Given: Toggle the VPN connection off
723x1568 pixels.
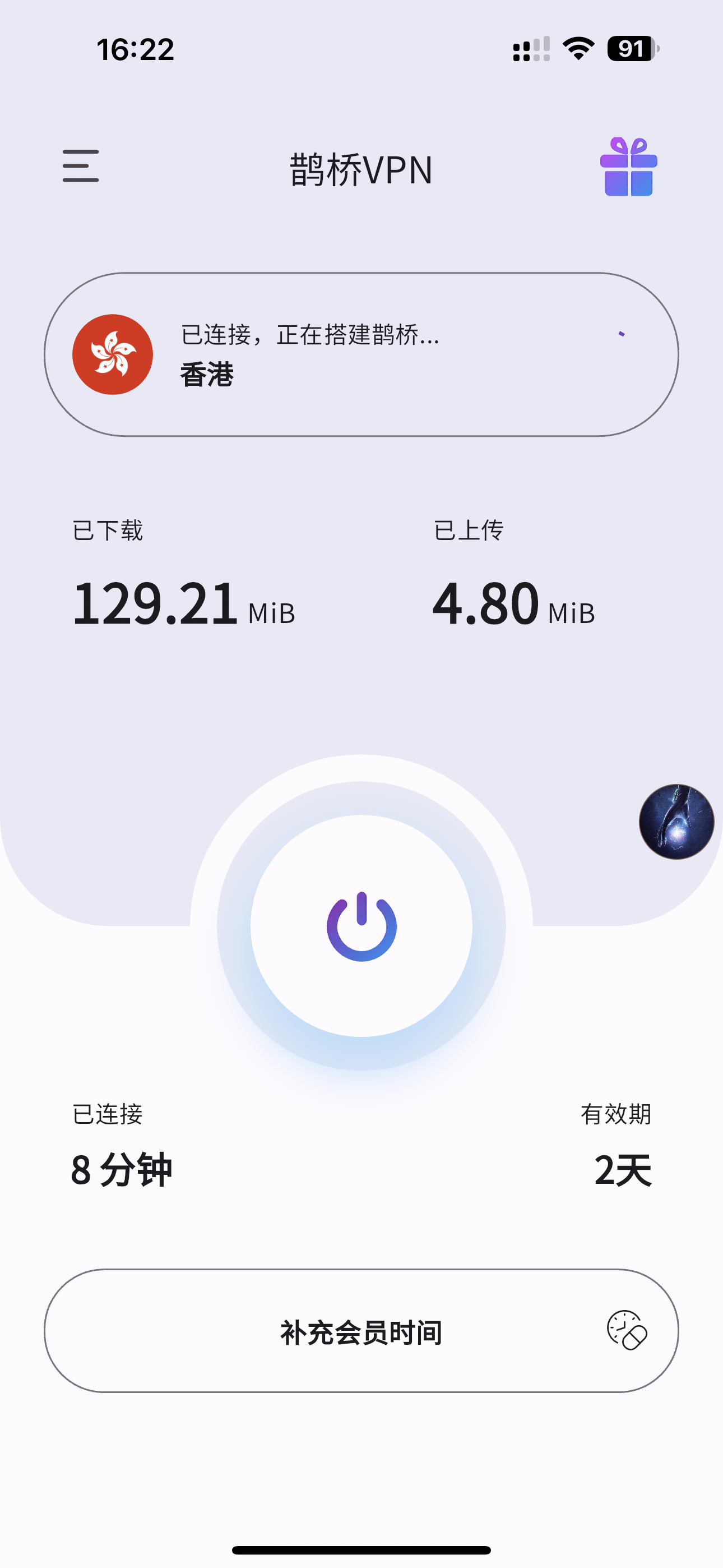Looking at the screenshot, I should (x=361, y=925).
